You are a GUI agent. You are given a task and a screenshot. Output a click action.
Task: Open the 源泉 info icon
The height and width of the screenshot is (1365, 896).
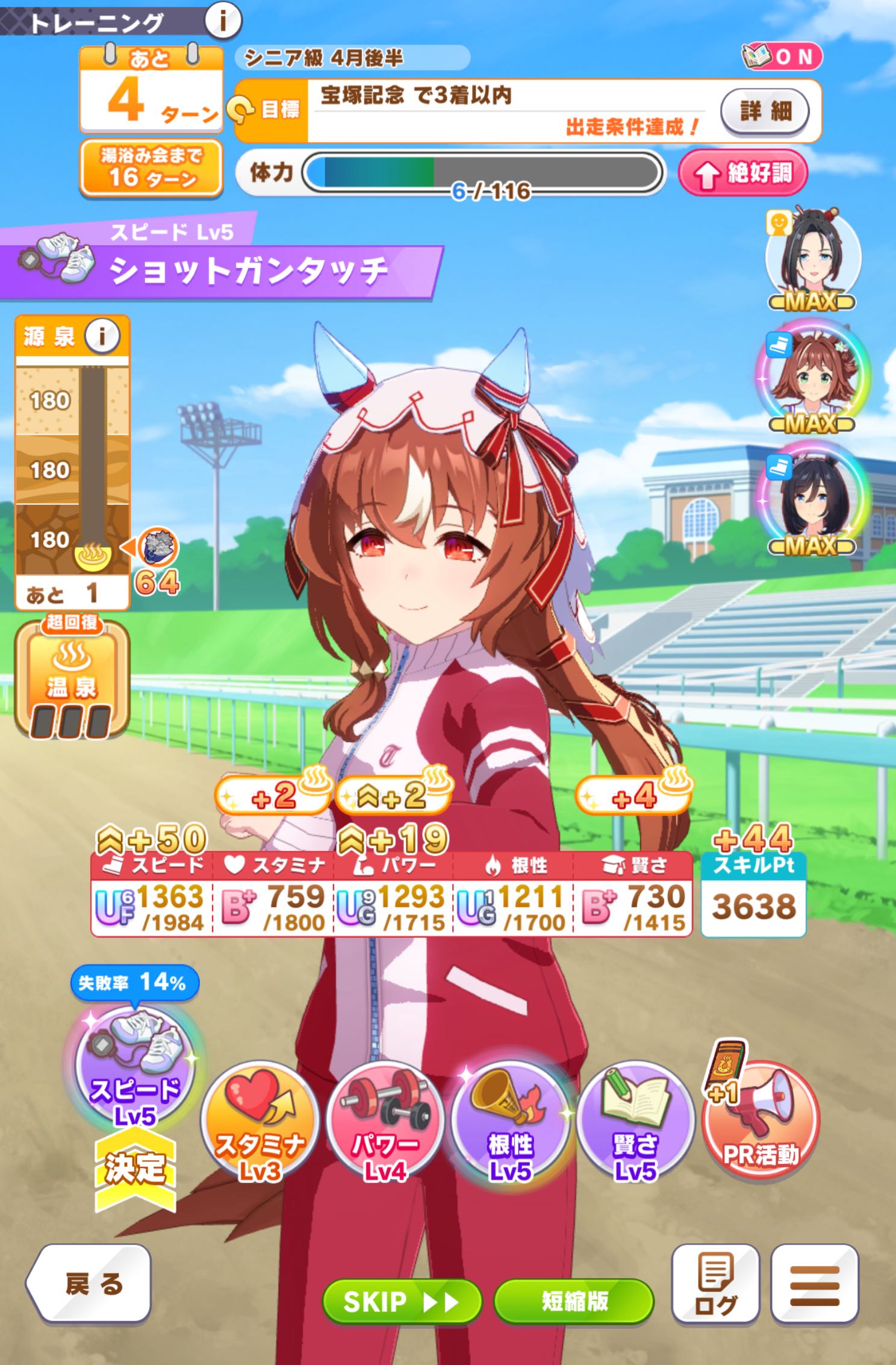pyautogui.click(x=102, y=336)
